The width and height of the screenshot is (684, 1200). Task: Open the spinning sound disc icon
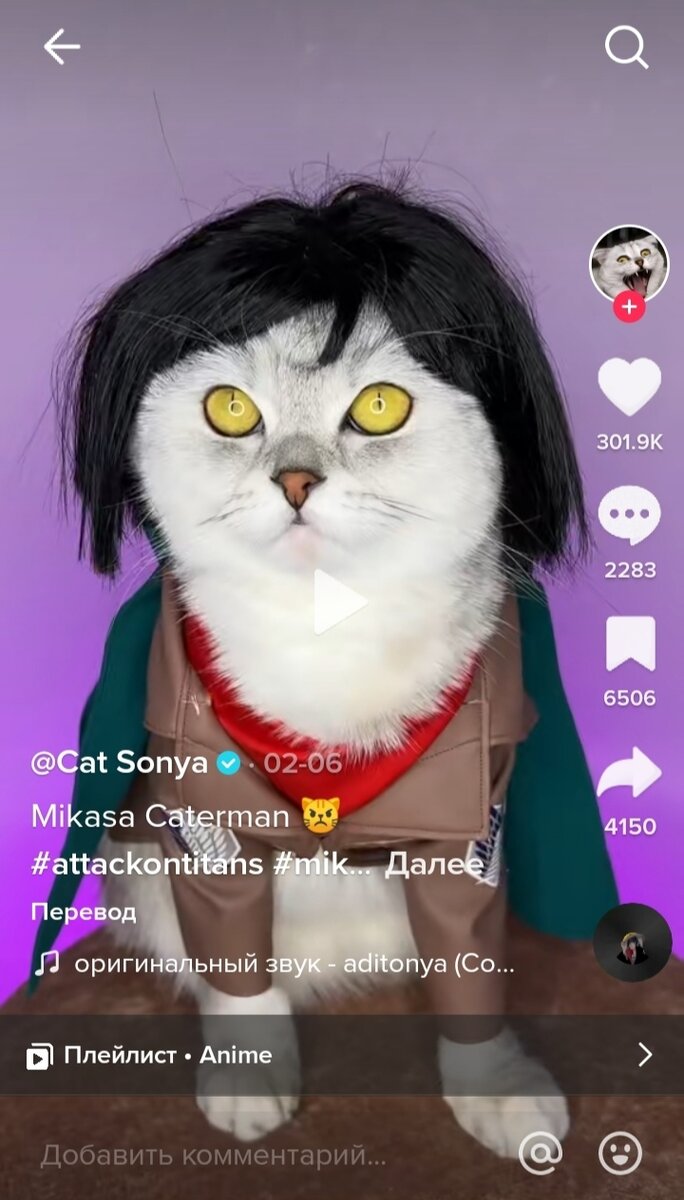632,943
